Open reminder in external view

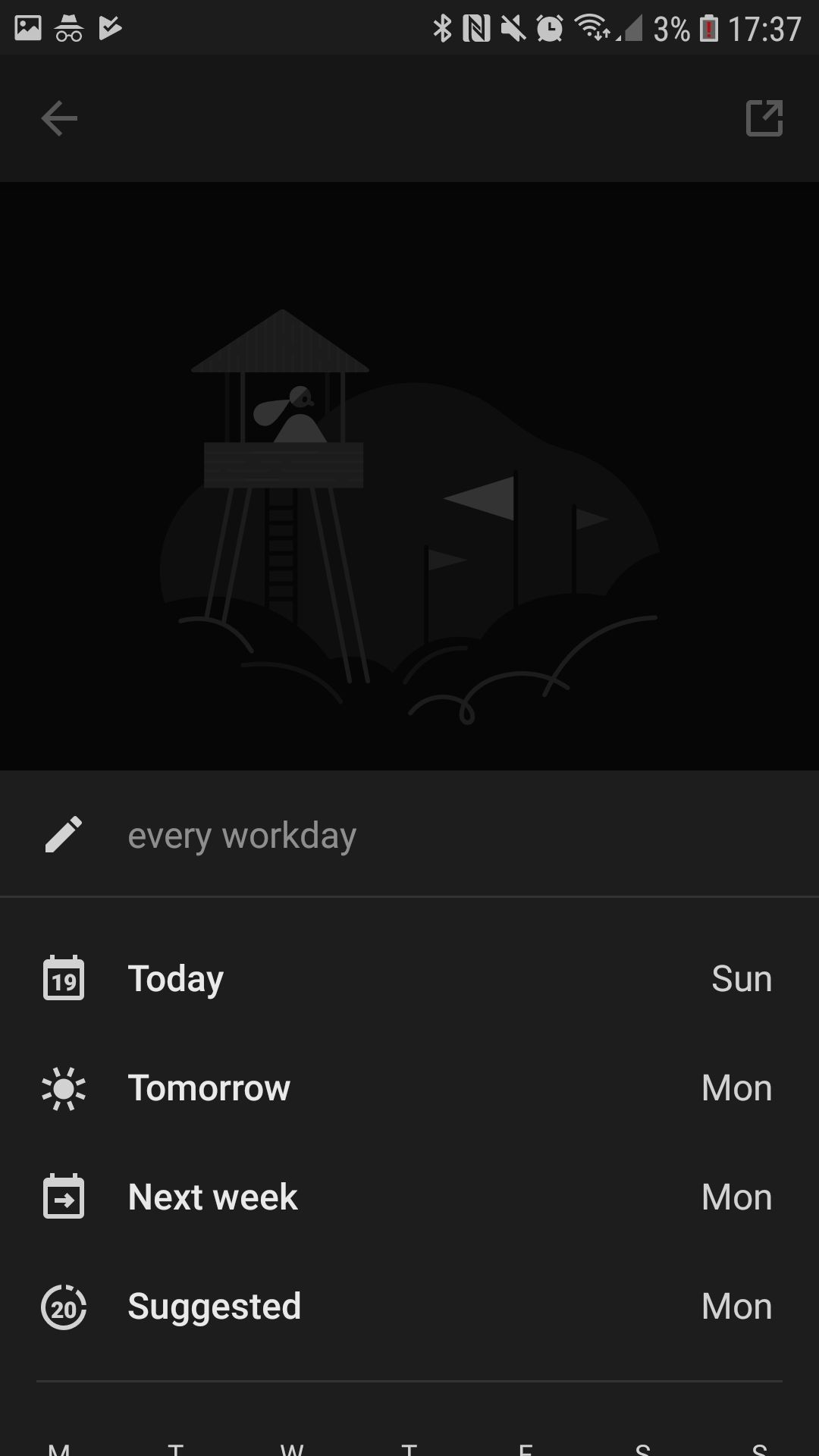(x=763, y=118)
